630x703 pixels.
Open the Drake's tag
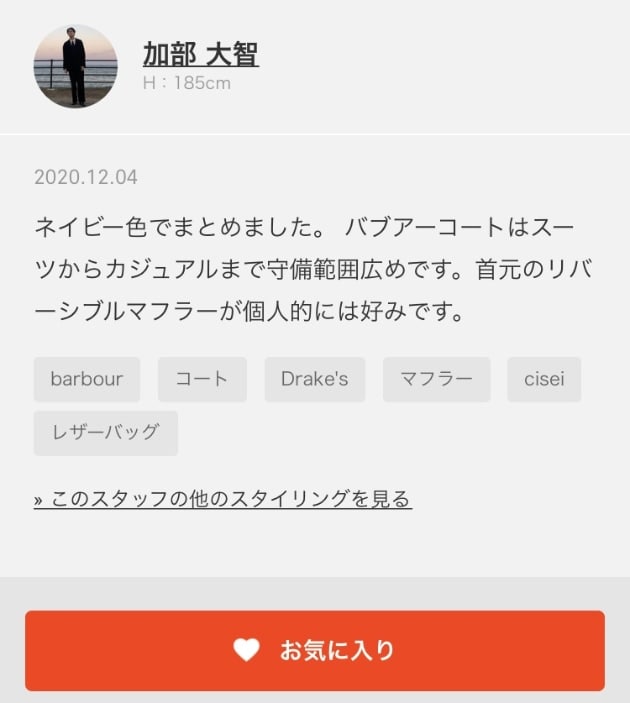coord(314,379)
